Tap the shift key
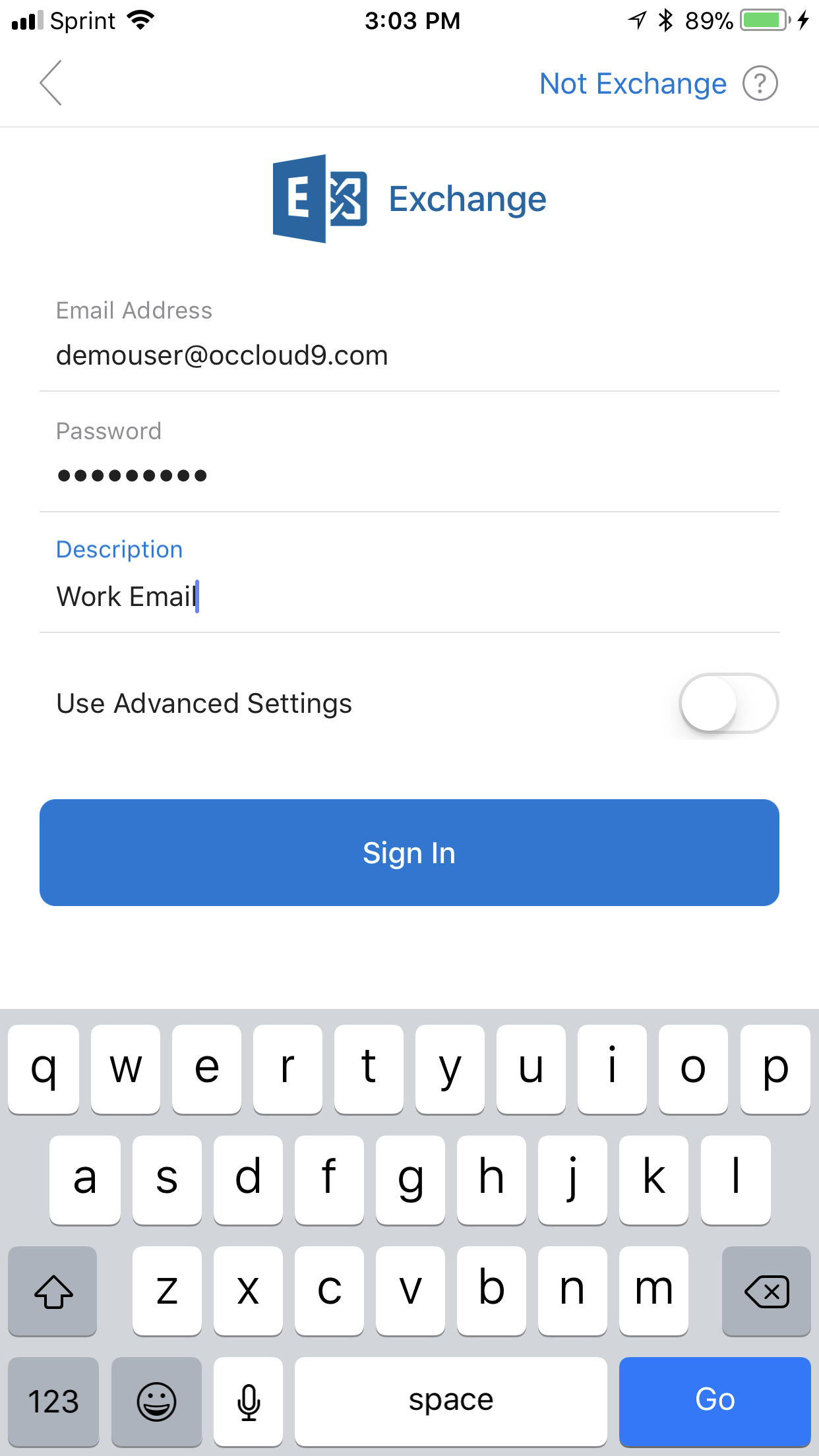819x1456 pixels. click(x=53, y=1290)
